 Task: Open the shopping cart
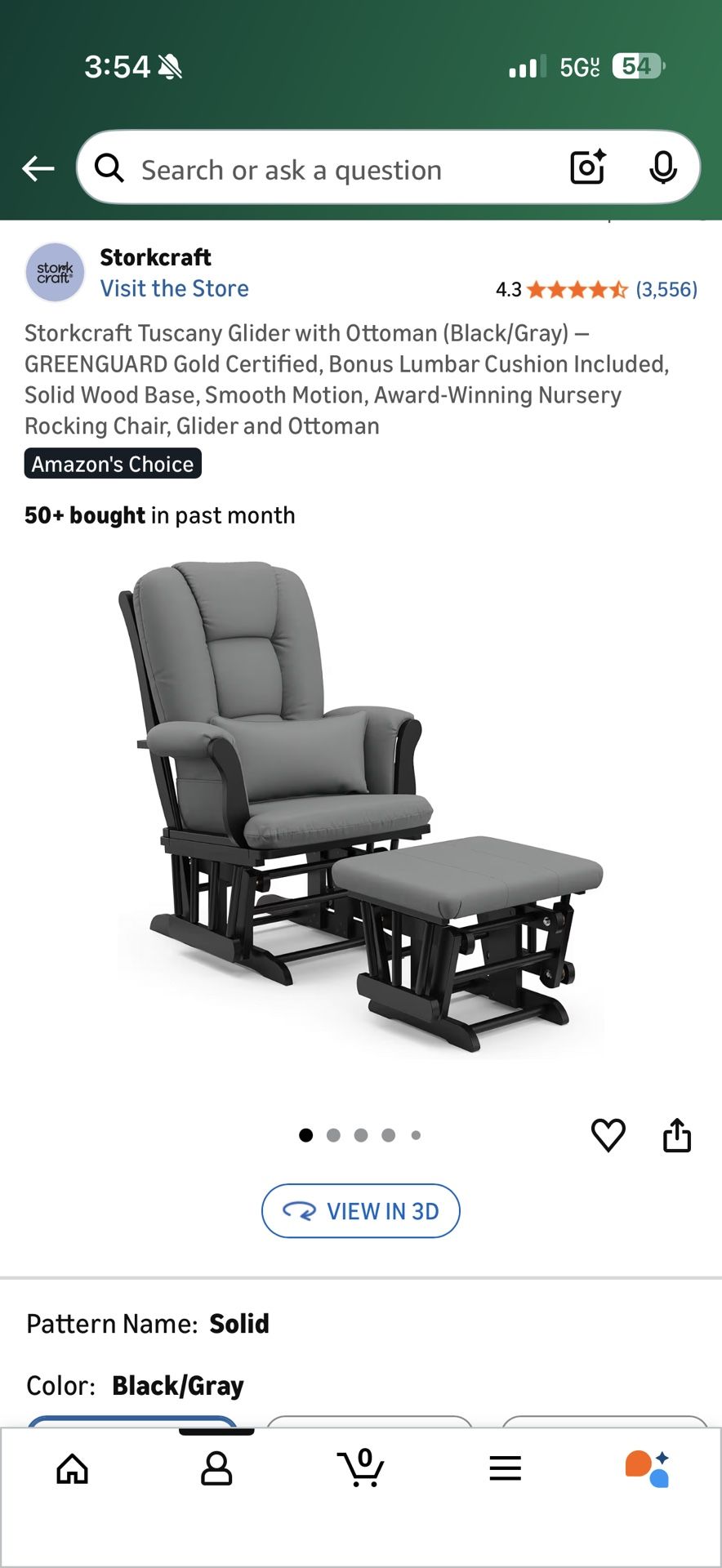[x=361, y=1470]
